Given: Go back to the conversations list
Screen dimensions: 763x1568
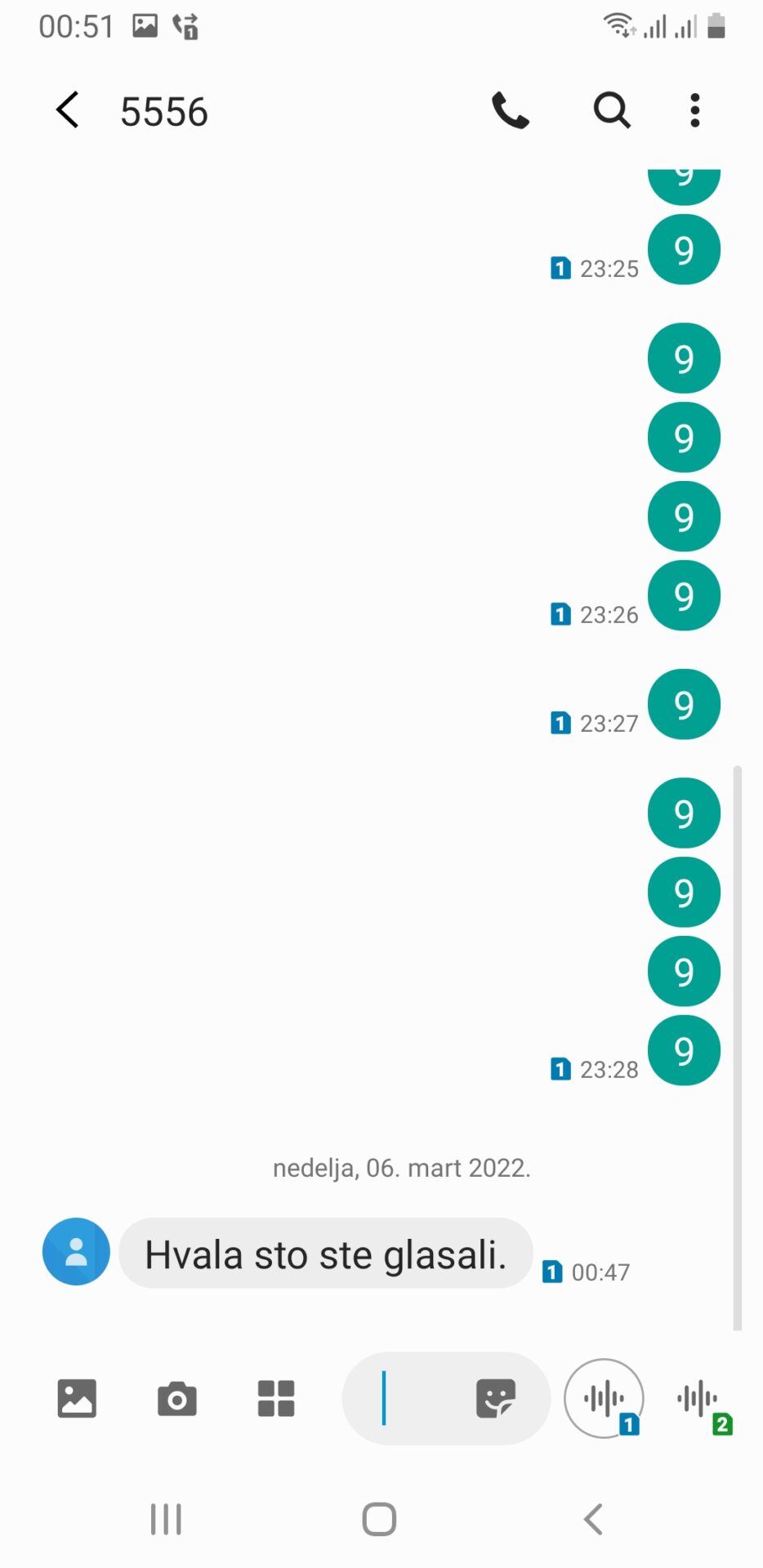Looking at the screenshot, I should click(x=67, y=110).
